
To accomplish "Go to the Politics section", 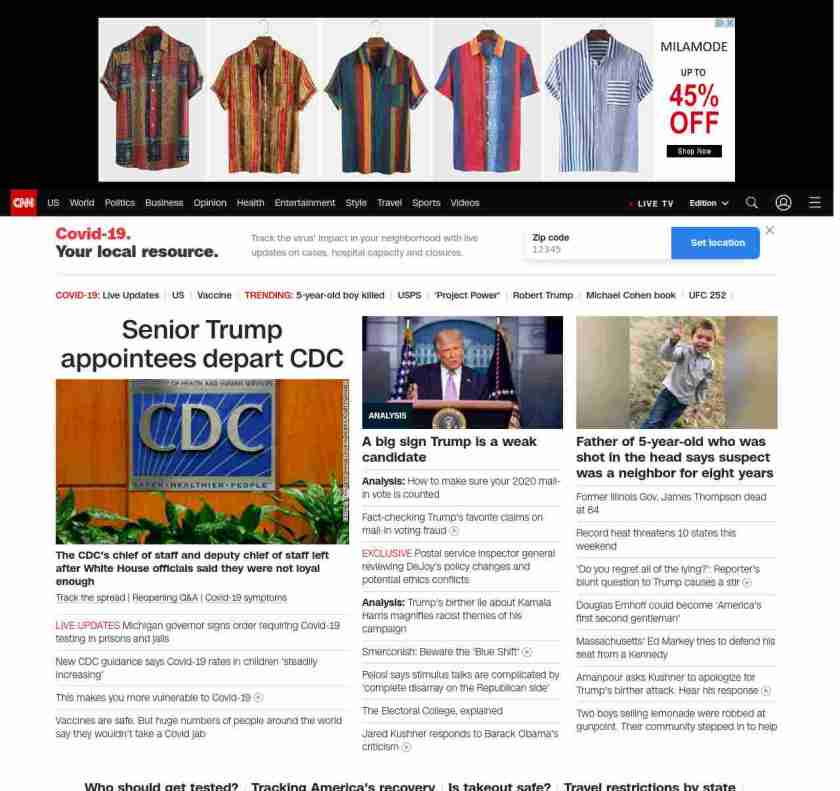I will point(119,203).
